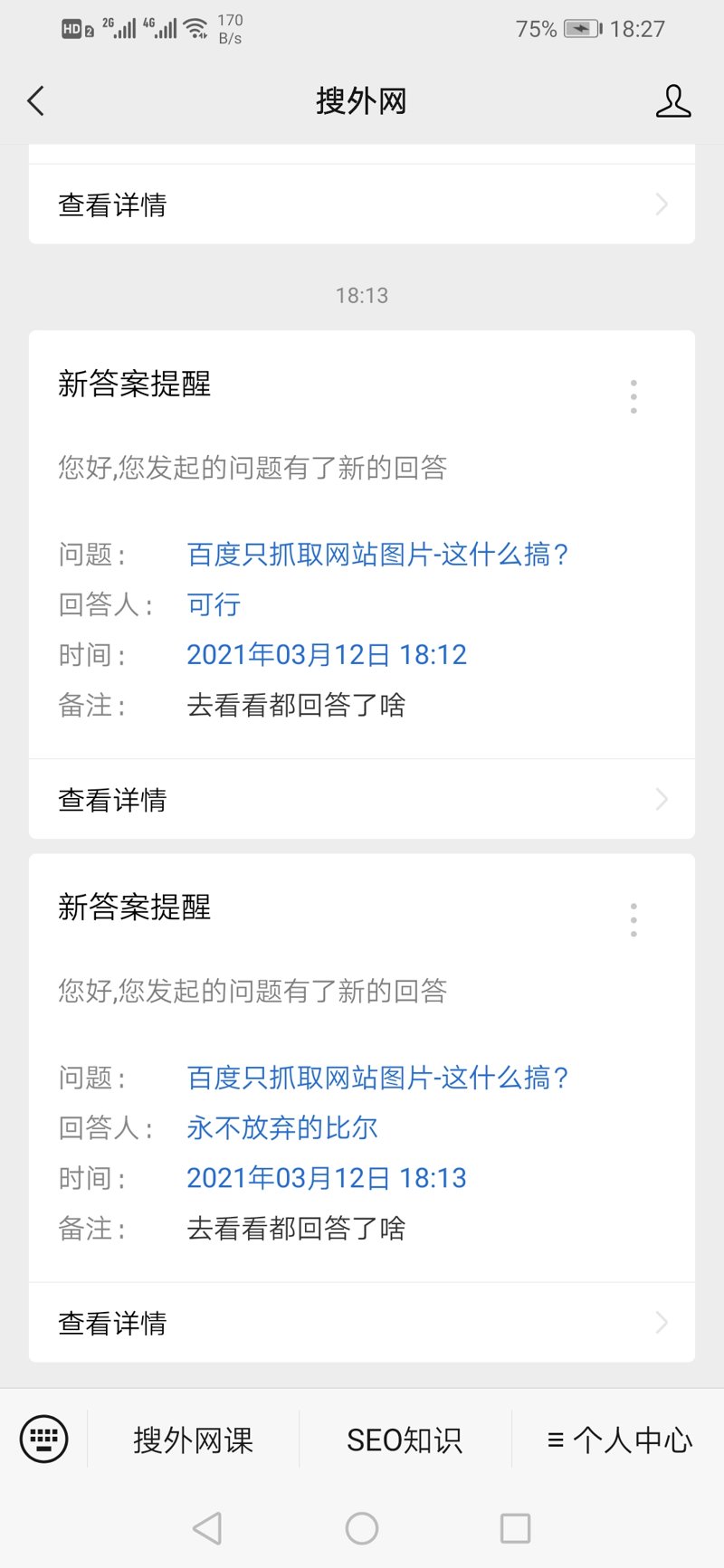724x1568 pixels.
Task: Expand the 个人中心 menu
Action: pyautogui.click(x=619, y=1440)
